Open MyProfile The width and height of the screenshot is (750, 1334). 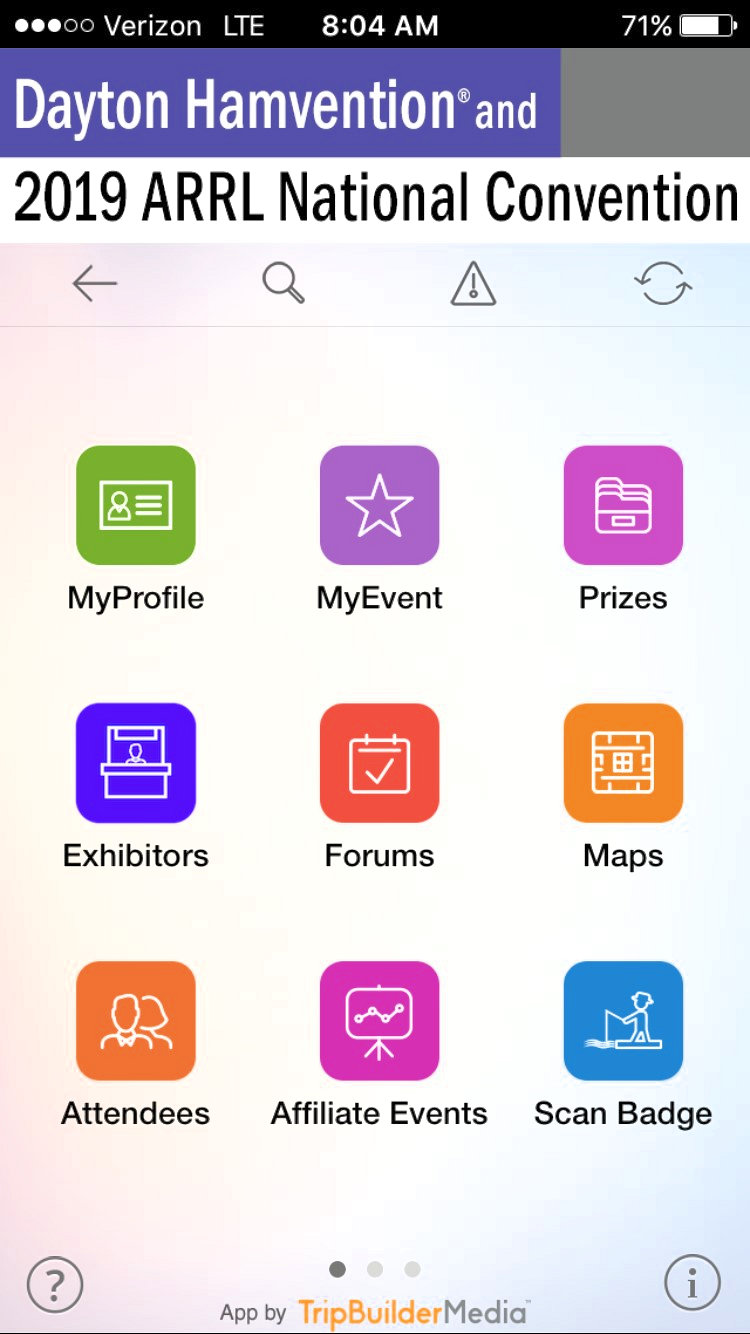click(136, 505)
